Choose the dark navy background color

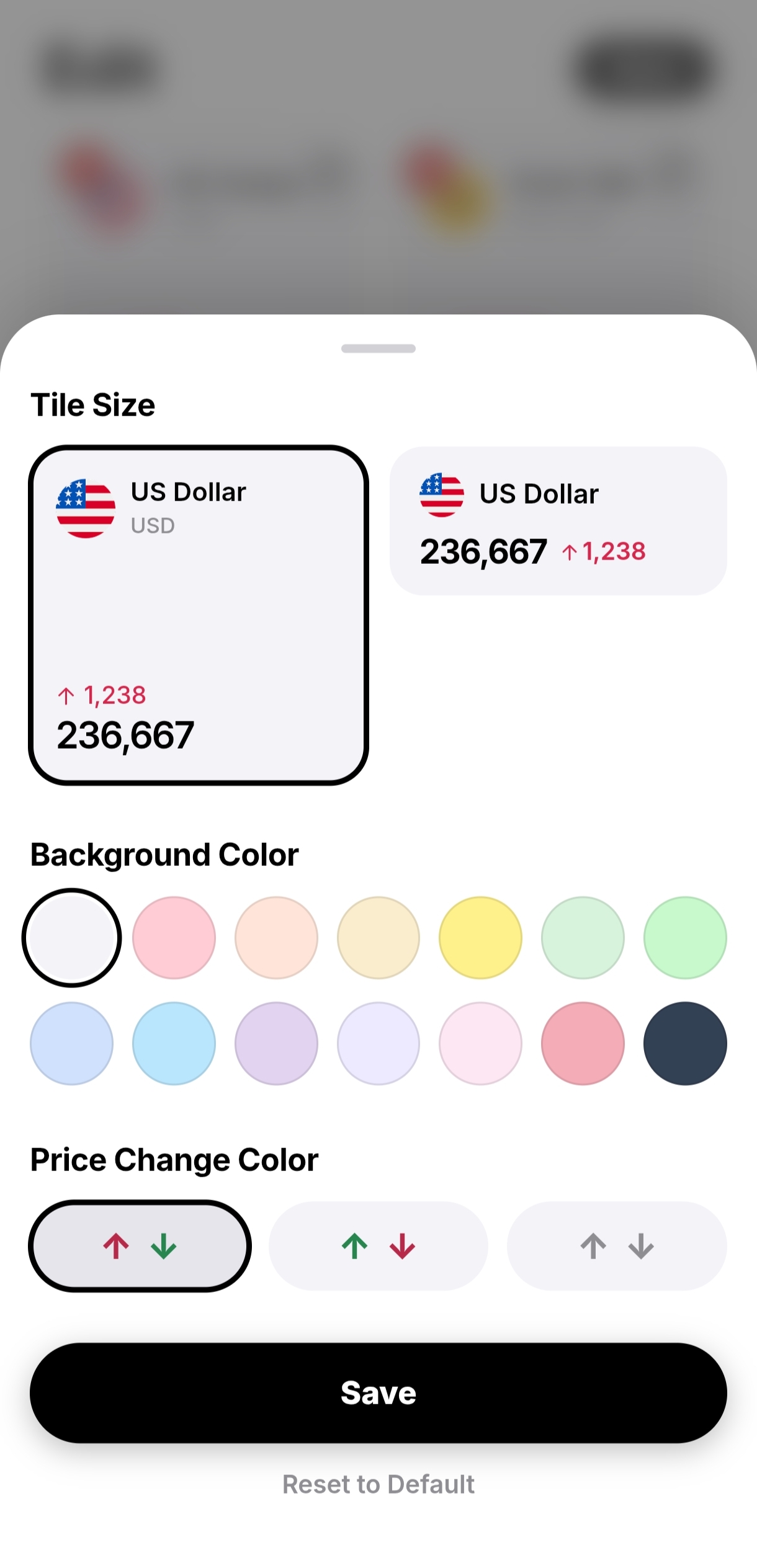[685, 1043]
